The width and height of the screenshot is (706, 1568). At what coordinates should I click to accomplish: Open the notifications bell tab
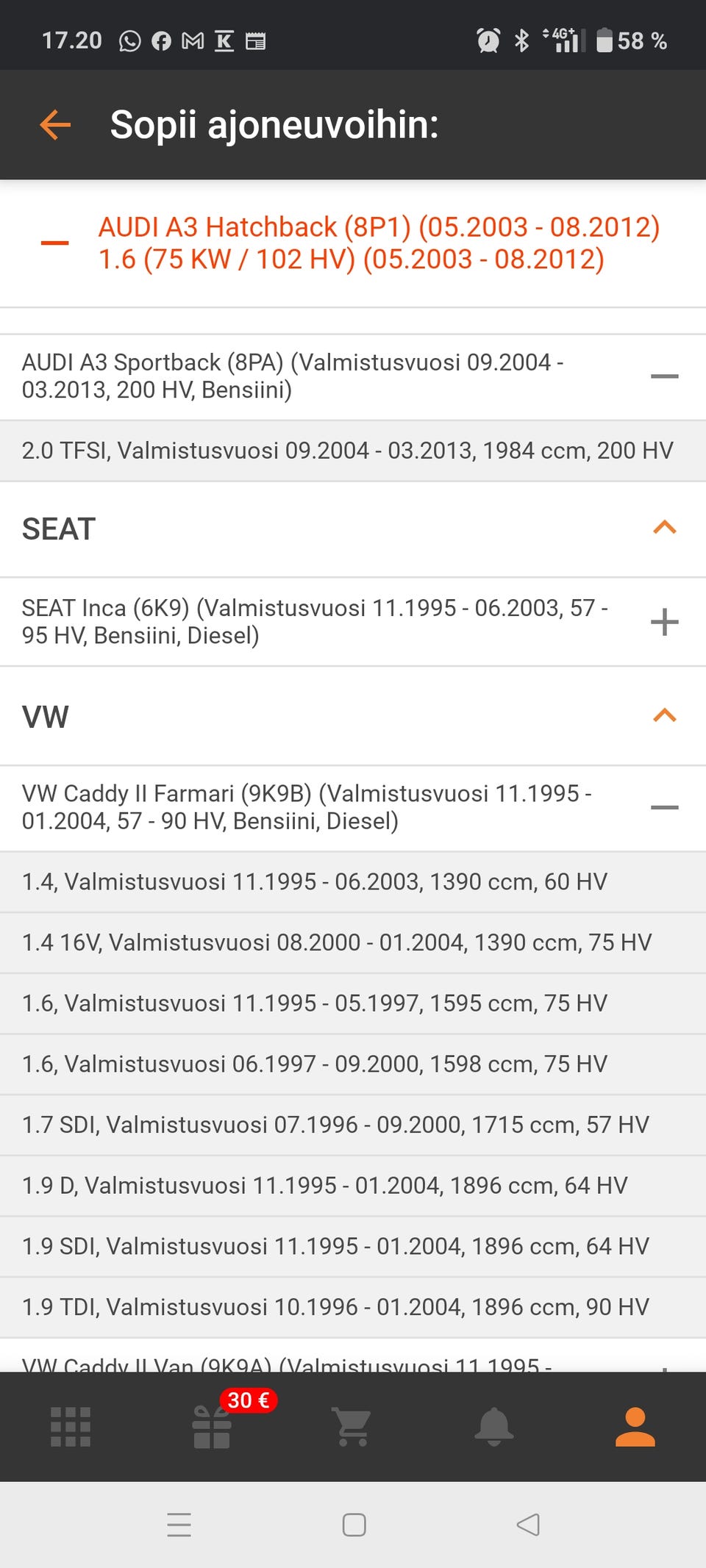[494, 1427]
